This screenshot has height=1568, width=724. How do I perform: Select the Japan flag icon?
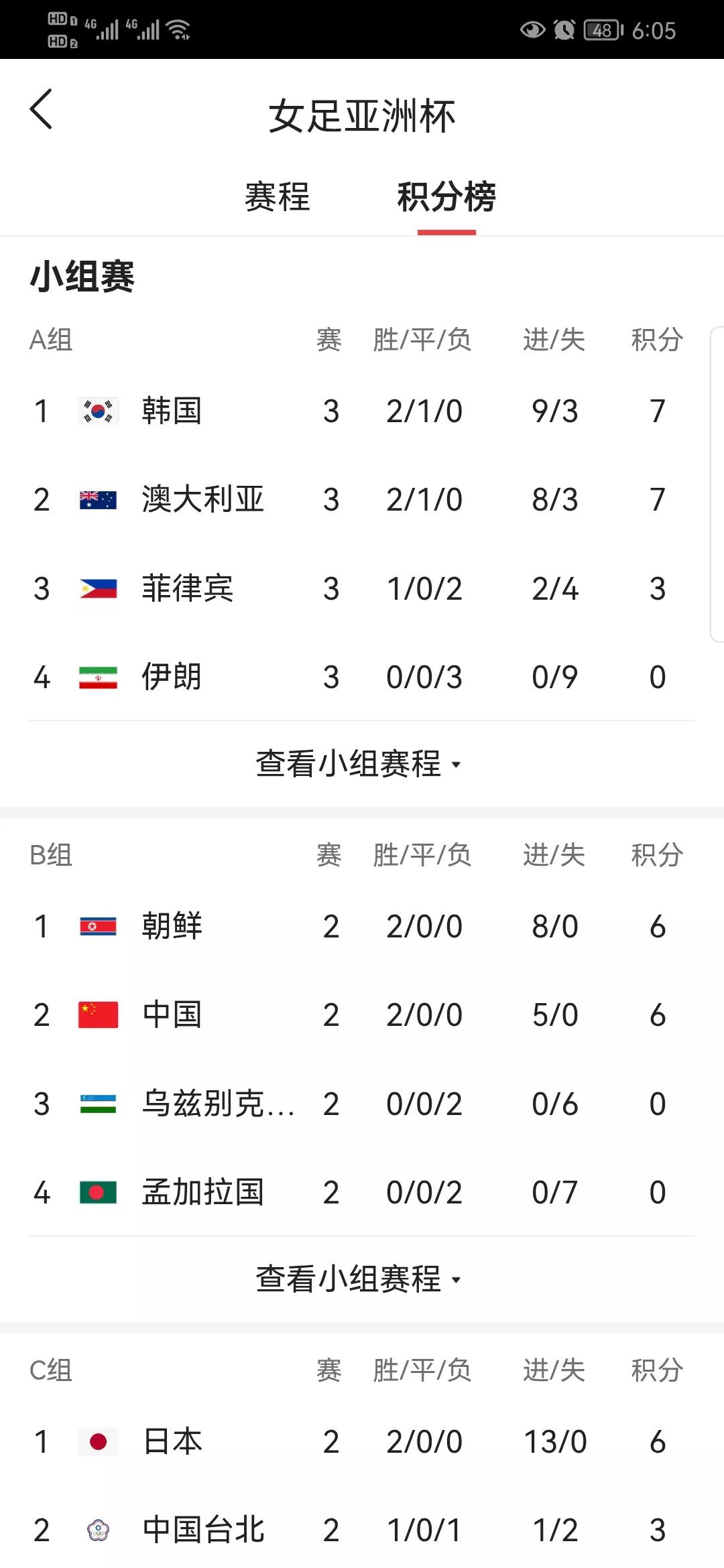pyautogui.click(x=97, y=1442)
